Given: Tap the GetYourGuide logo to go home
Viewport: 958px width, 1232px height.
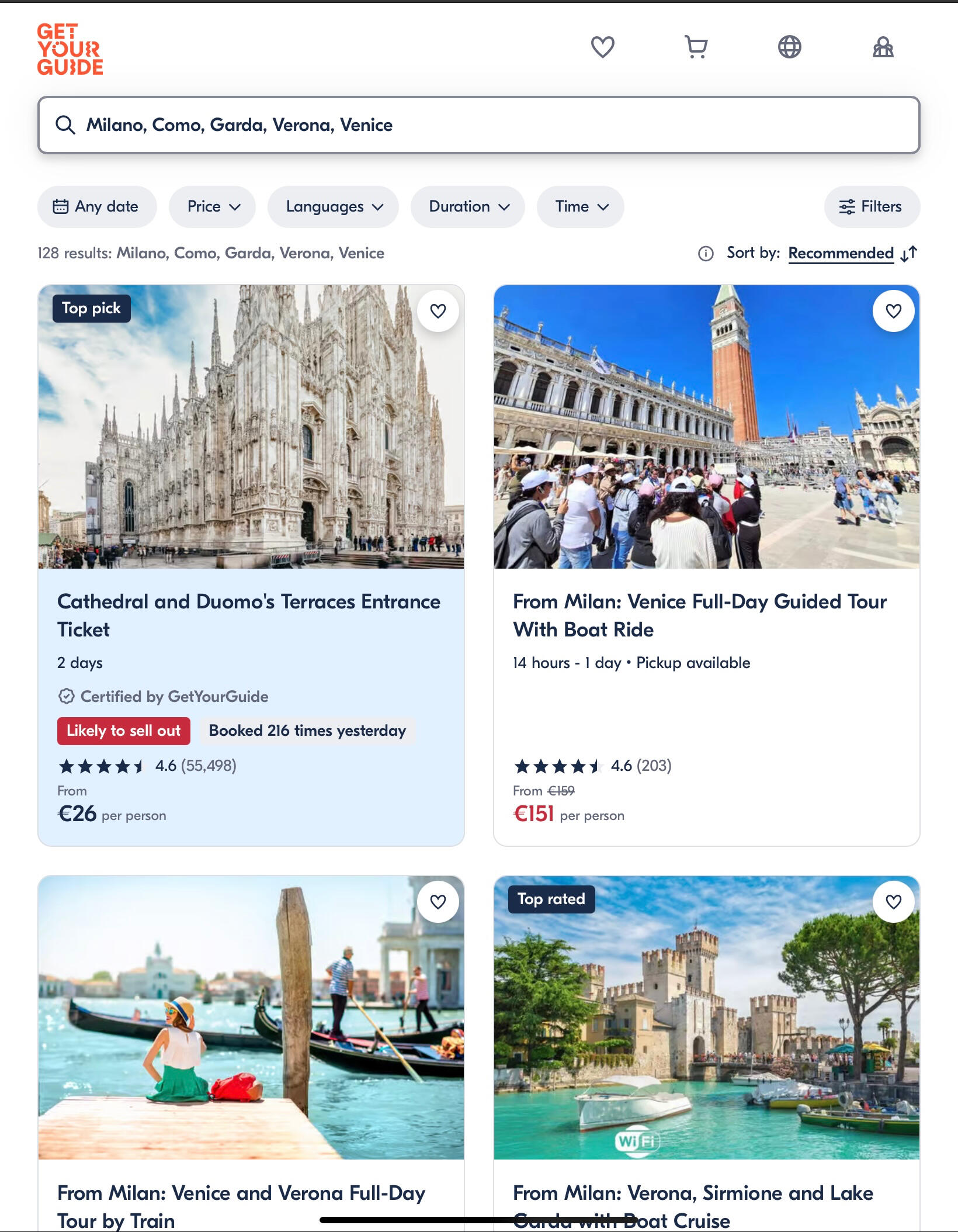Looking at the screenshot, I should point(70,50).
